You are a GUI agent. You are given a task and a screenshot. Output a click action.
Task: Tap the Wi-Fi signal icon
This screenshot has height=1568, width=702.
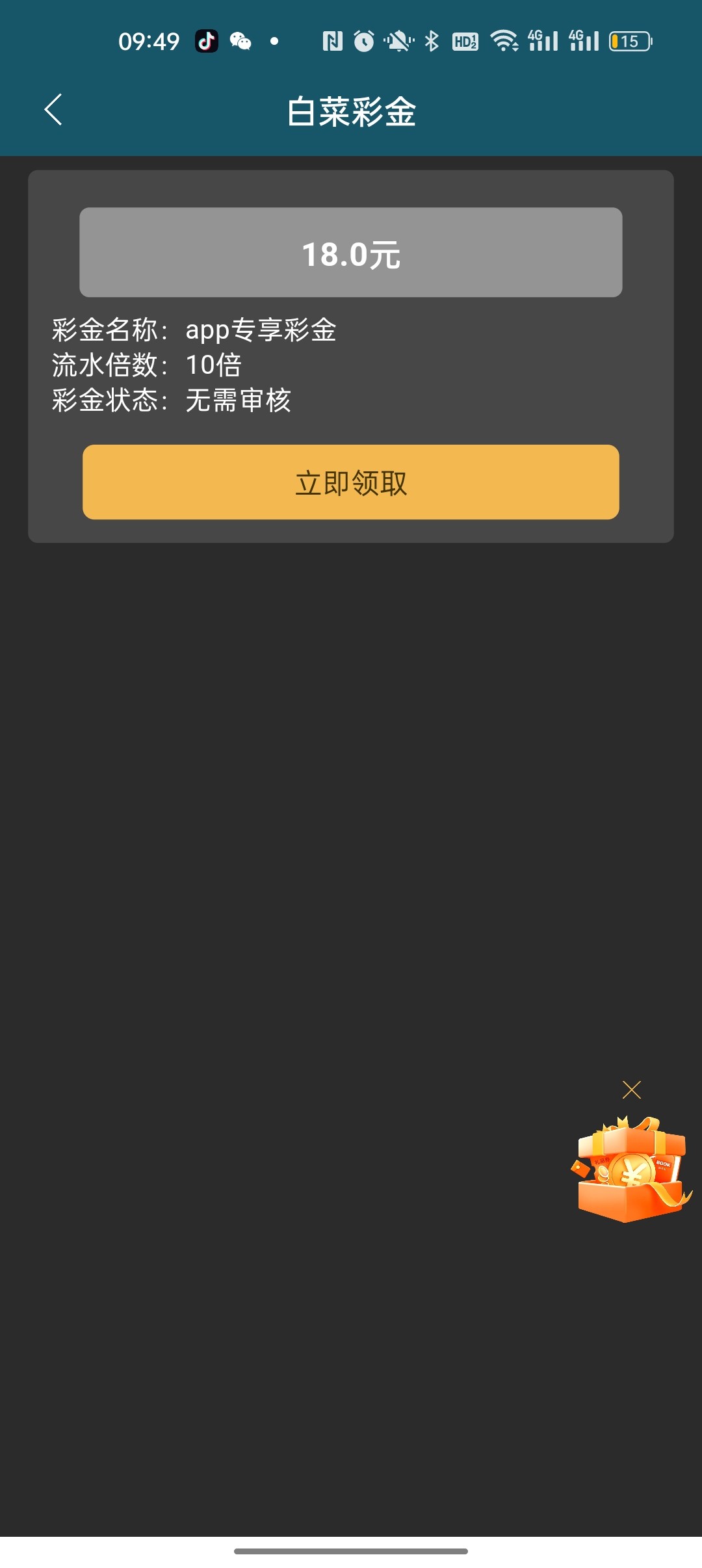(504, 40)
